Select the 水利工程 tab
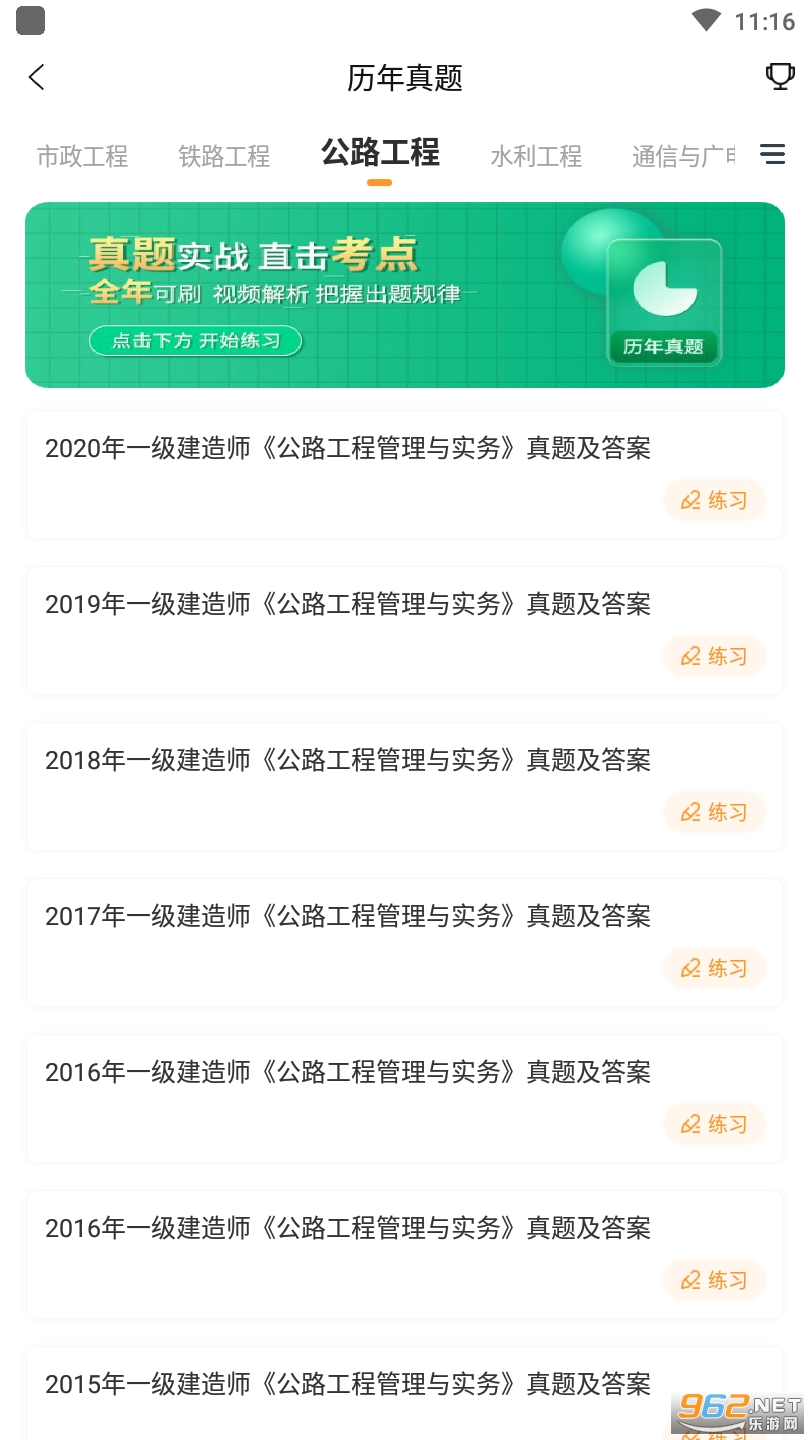 point(536,156)
